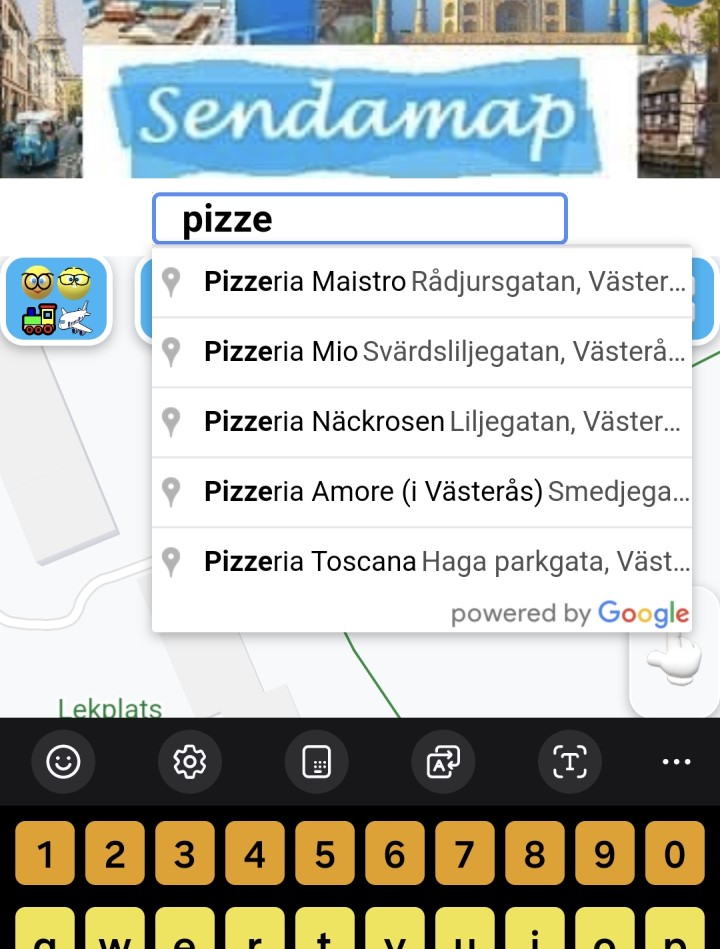Open the keyboard translate tool

coord(442,763)
